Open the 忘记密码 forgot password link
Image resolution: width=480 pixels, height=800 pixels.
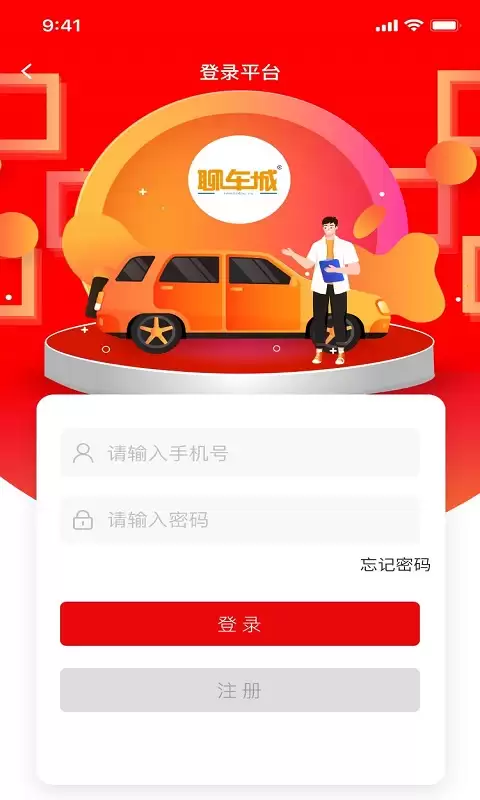coord(395,564)
